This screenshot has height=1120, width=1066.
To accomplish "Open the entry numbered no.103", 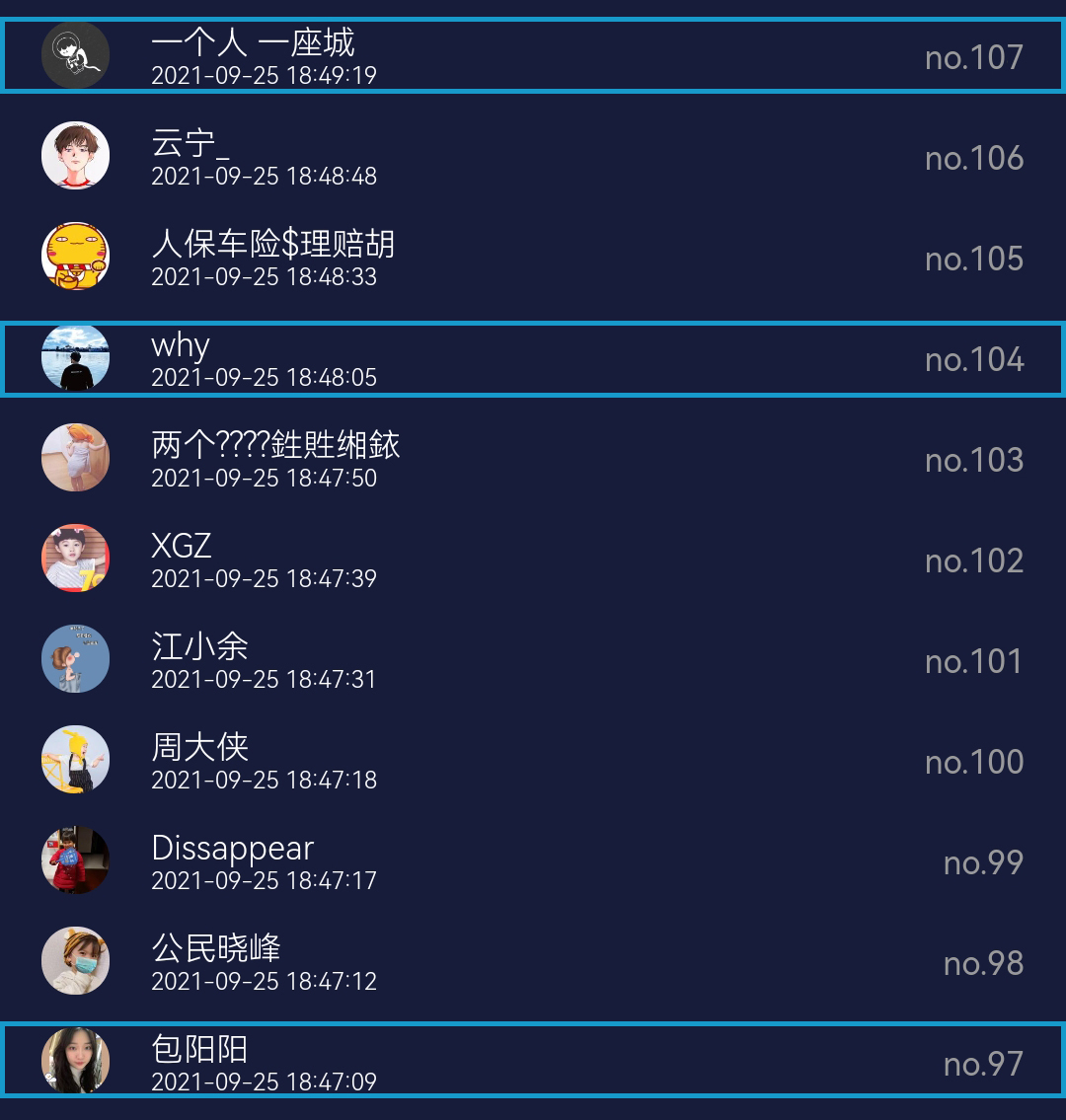I will 533,460.
